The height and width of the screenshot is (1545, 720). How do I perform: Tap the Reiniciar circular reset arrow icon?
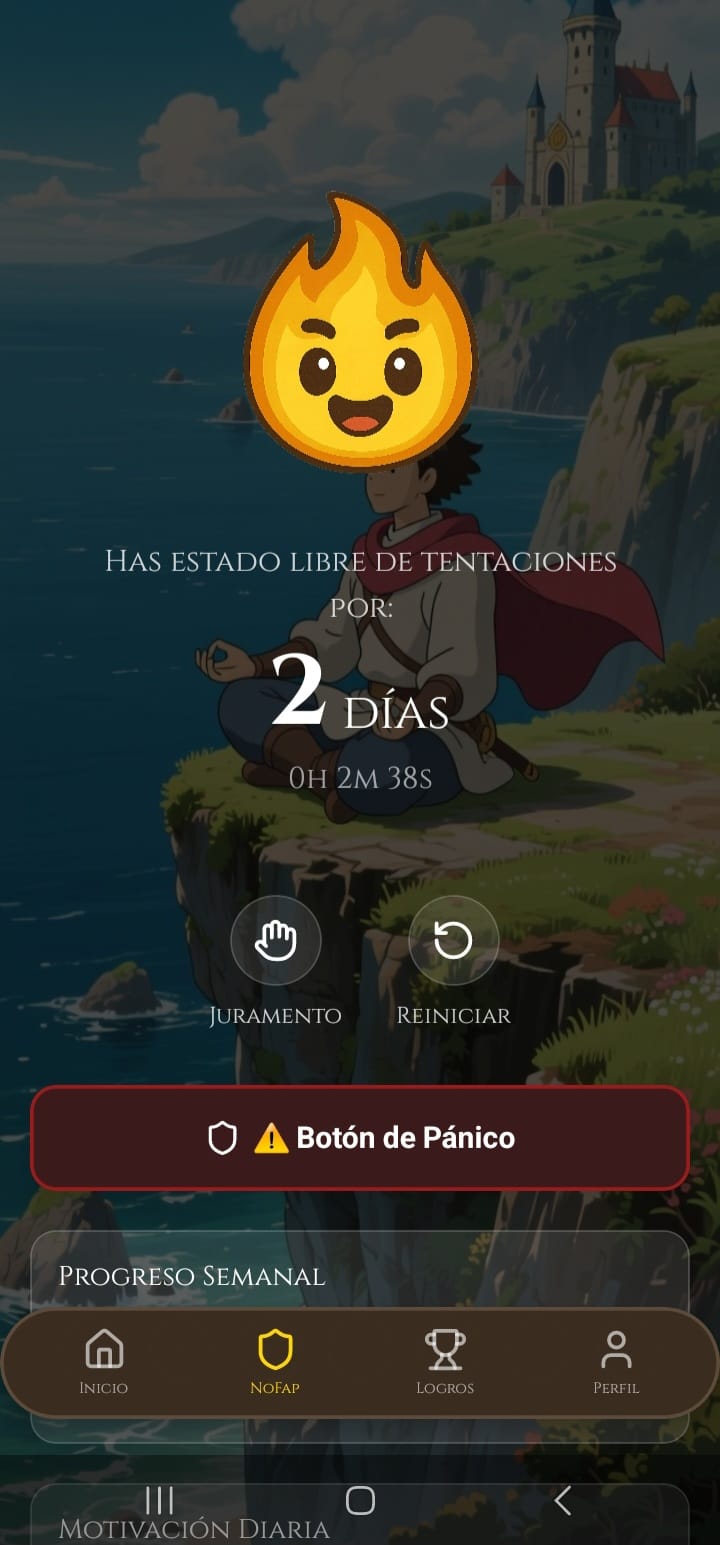point(455,939)
